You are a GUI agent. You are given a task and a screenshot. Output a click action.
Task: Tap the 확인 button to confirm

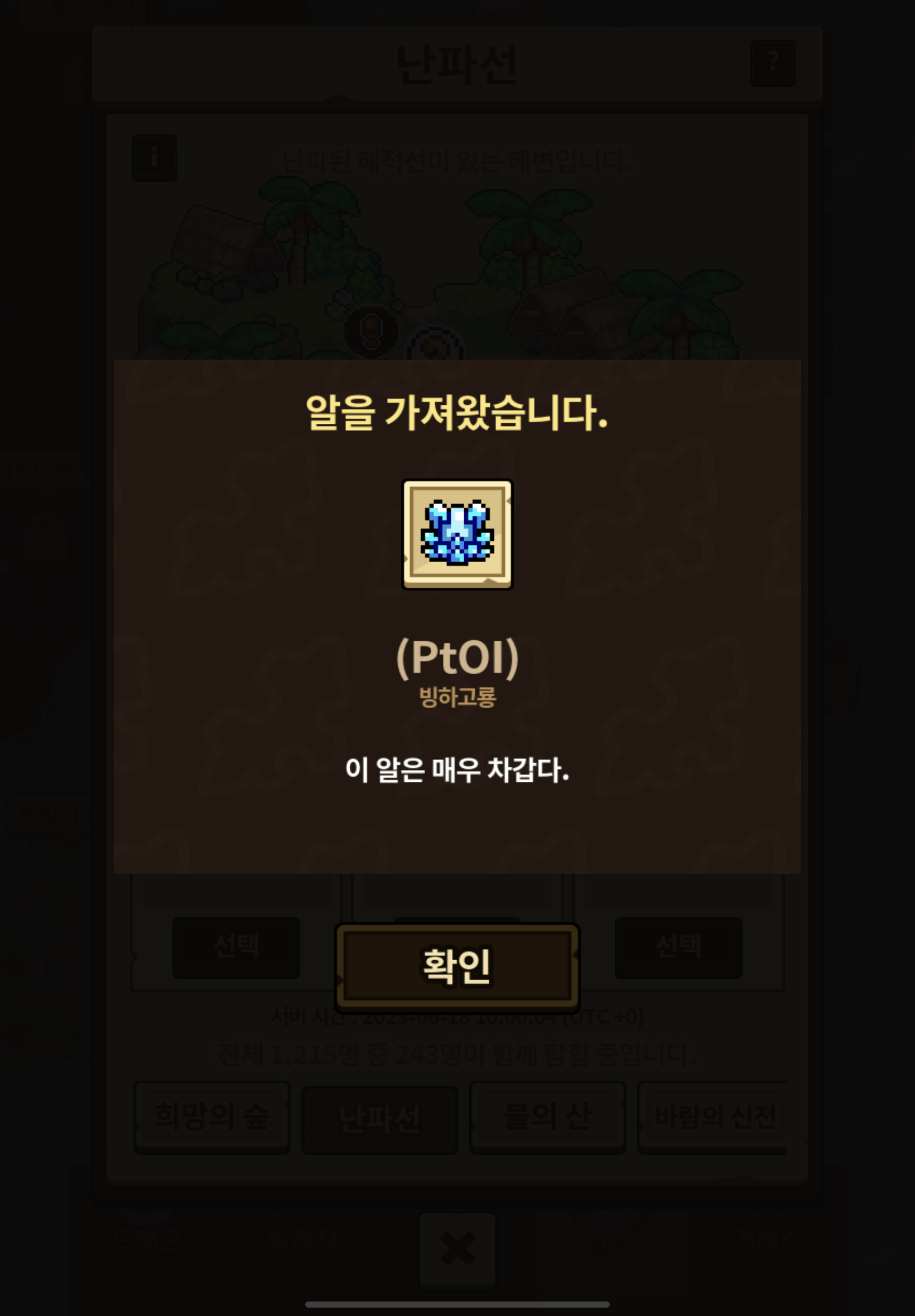click(457, 966)
